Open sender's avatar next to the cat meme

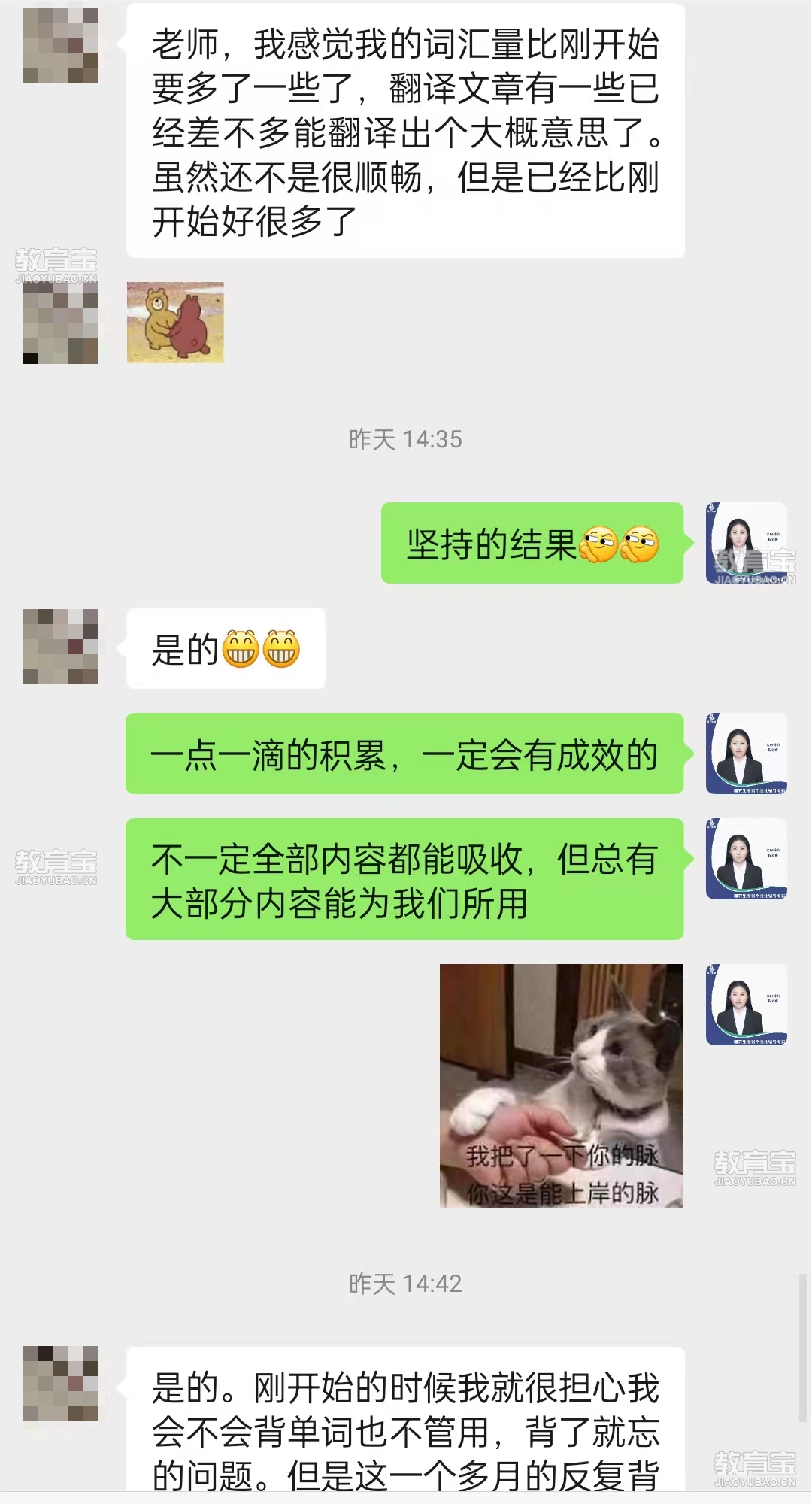tap(746, 1005)
